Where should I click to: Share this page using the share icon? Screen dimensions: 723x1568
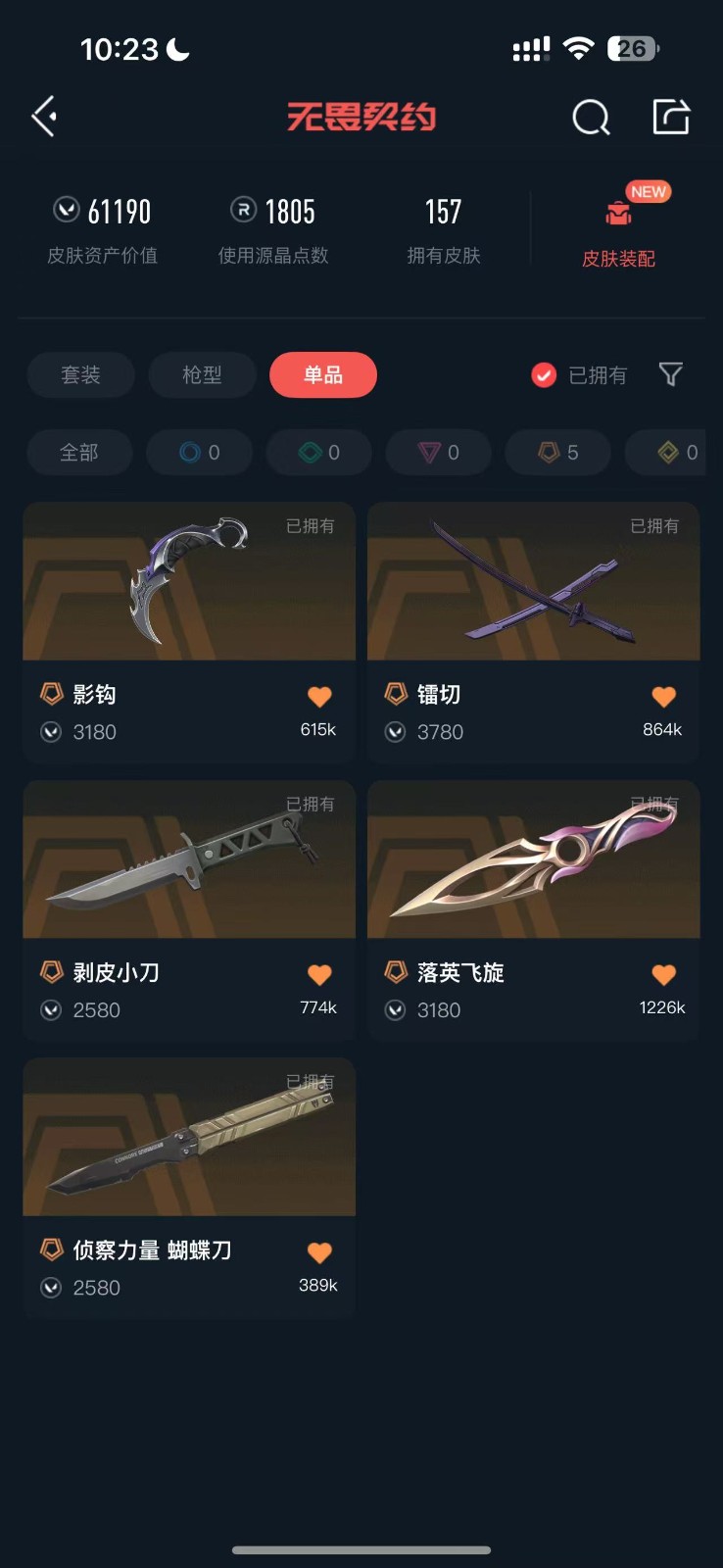coord(671,117)
